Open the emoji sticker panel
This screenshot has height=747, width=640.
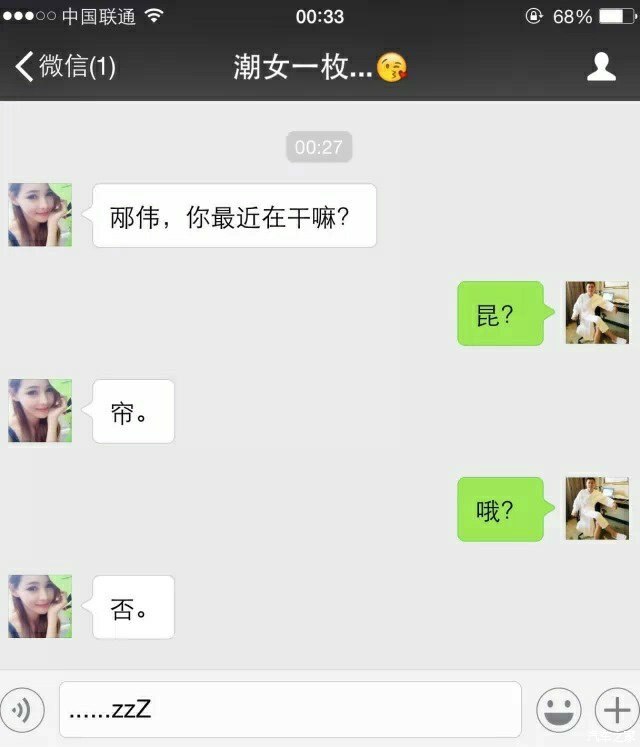pyautogui.click(x=558, y=710)
